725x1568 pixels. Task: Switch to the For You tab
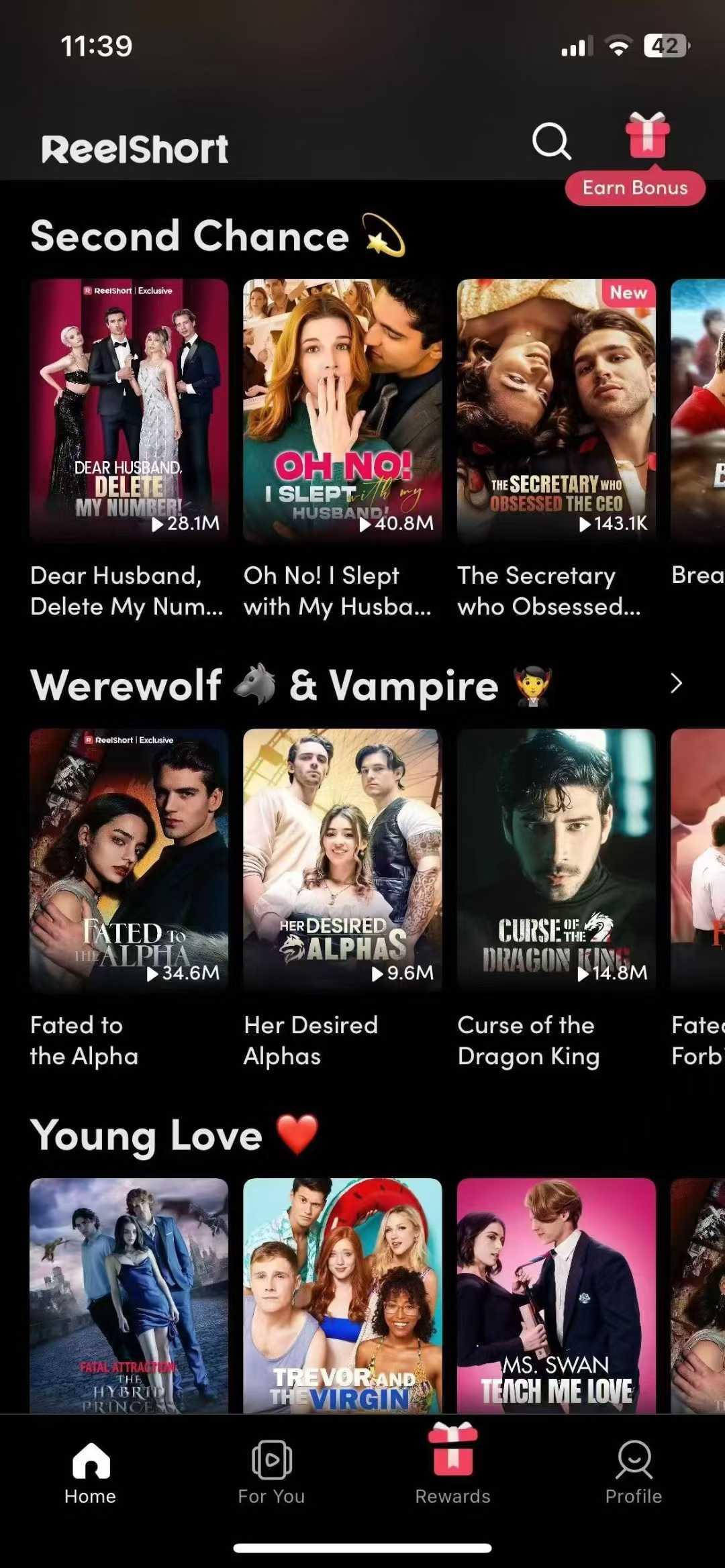[x=271, y=1471]
